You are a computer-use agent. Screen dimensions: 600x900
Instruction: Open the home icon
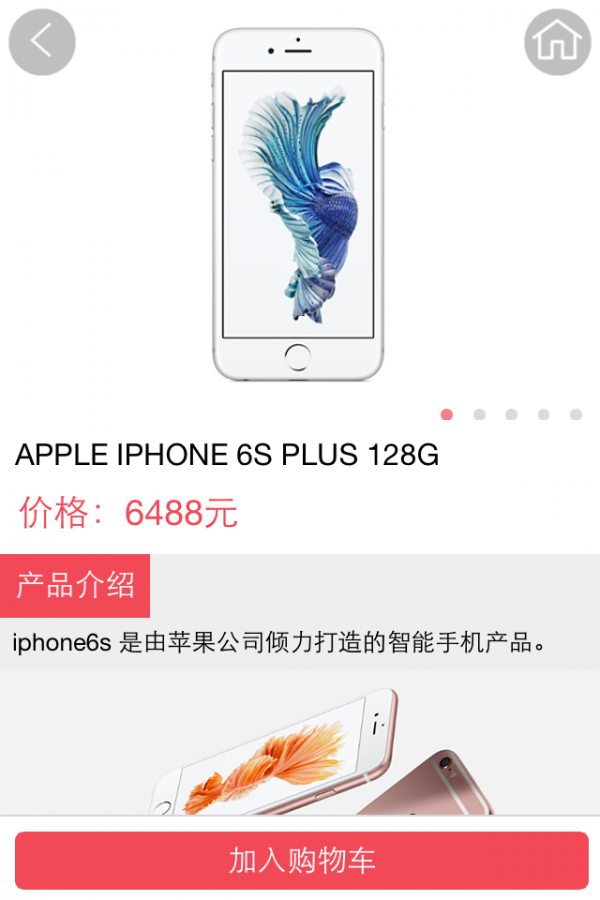(x=557, y=42)
